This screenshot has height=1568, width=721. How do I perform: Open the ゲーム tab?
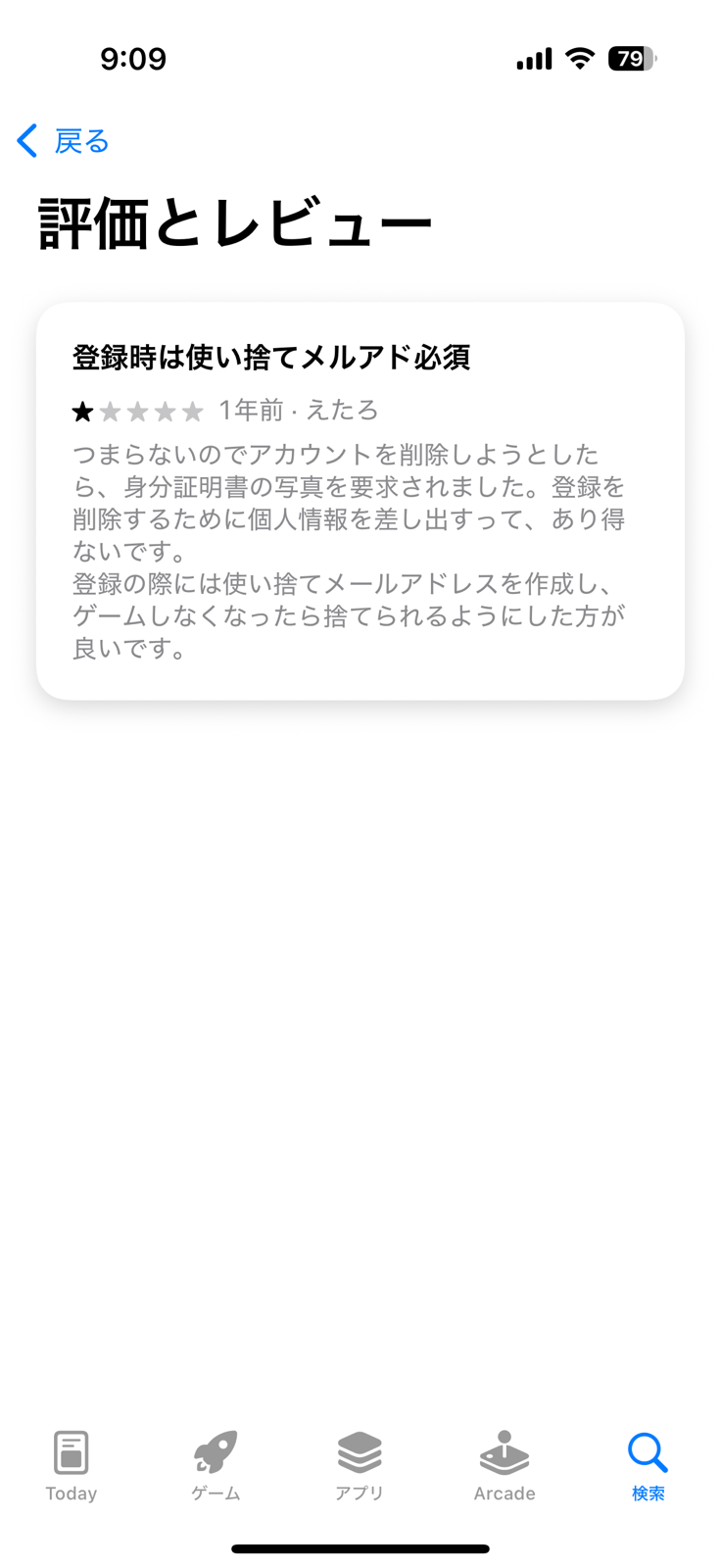coord(216,1466)
